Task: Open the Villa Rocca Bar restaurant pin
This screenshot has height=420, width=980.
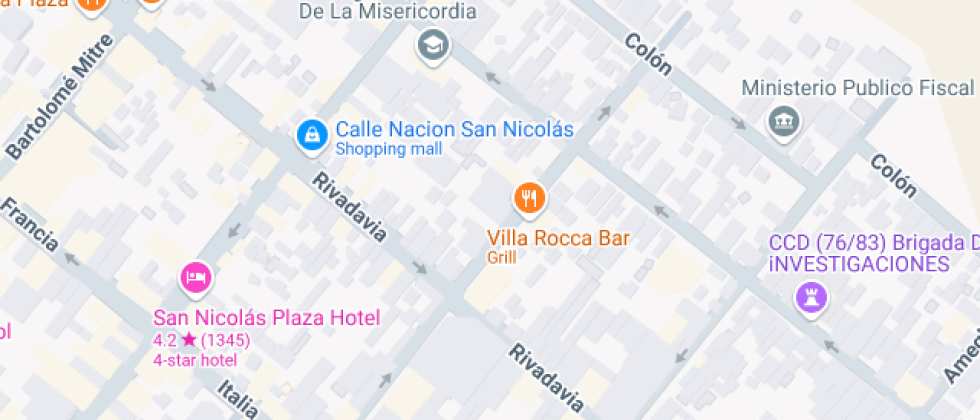Action: coord(530,198)
